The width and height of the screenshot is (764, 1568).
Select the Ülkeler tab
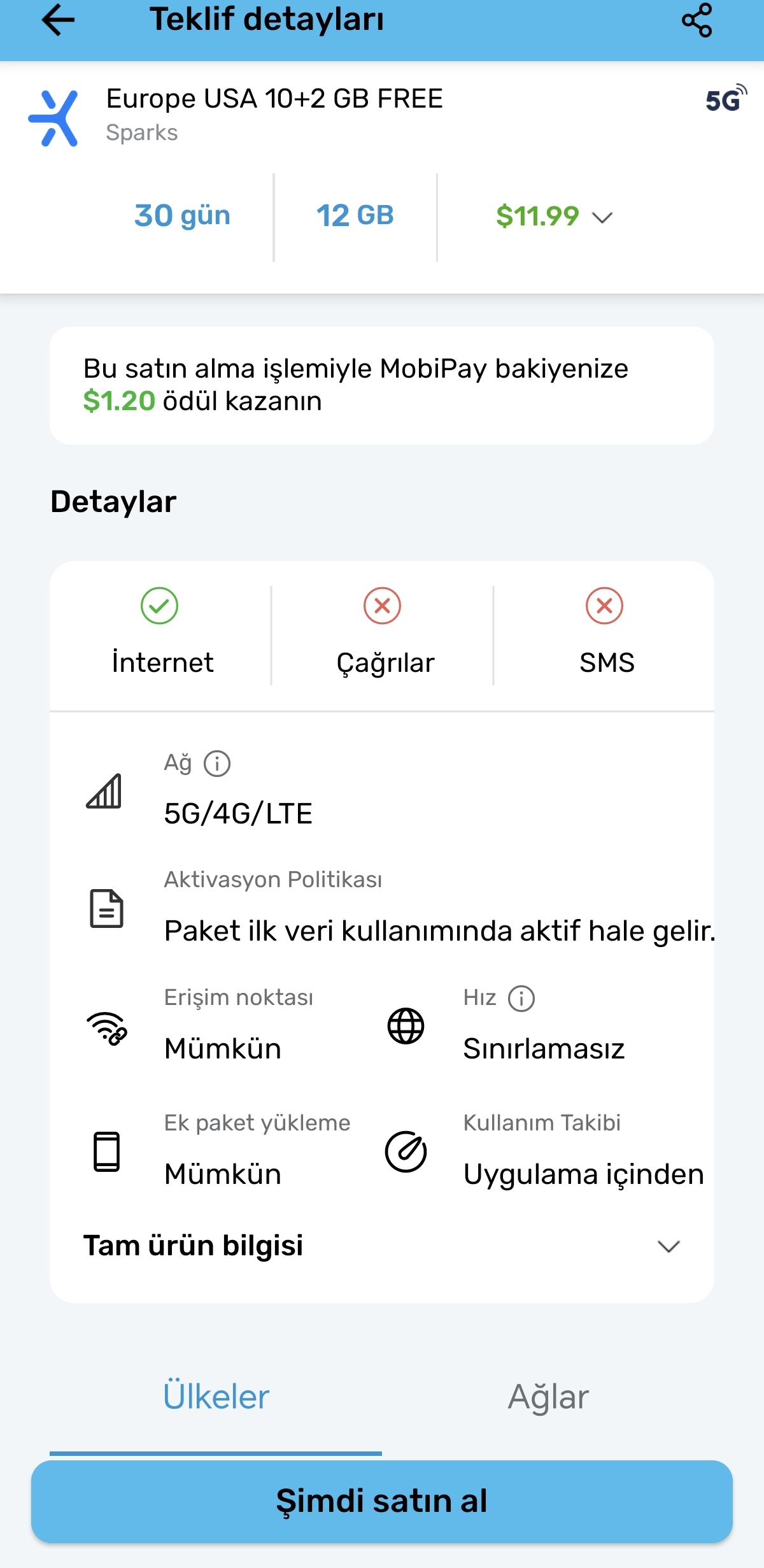coord(216,1397)
